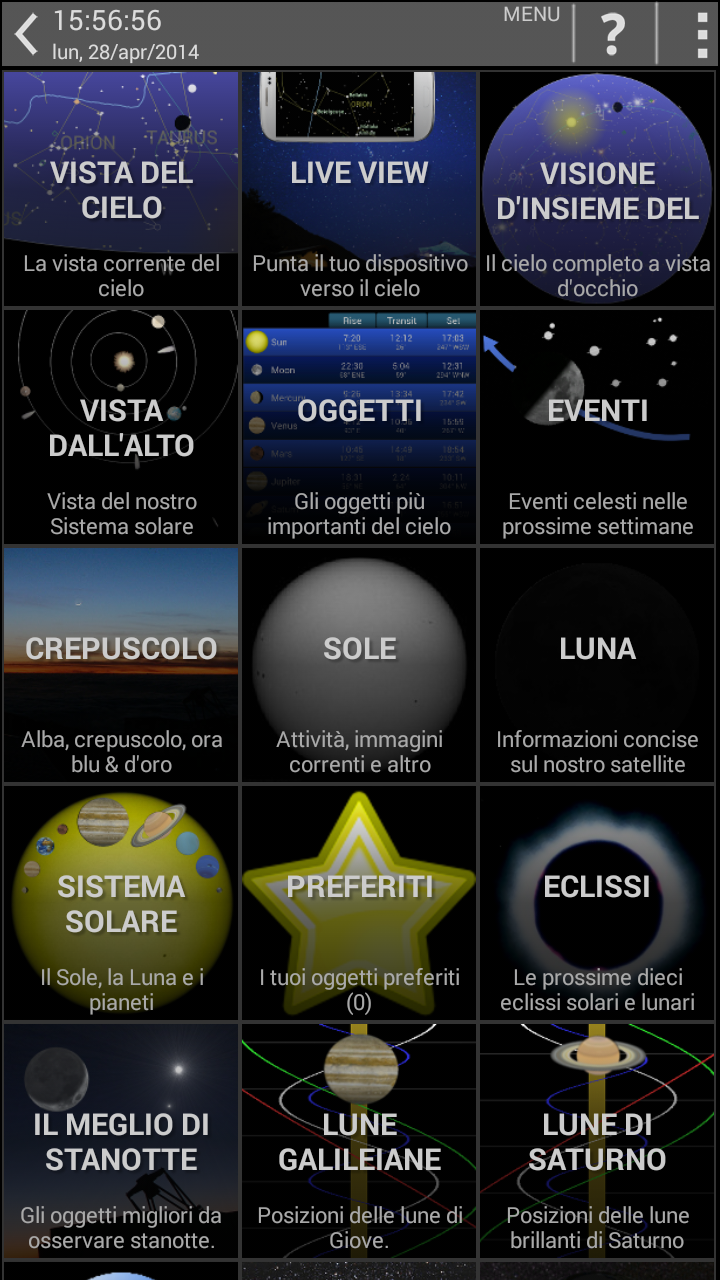This screenshot has width=720, height=1280.
Task: Open Il meglio di stanotte
Action: pyautogui.click(x=121, y=1141)
